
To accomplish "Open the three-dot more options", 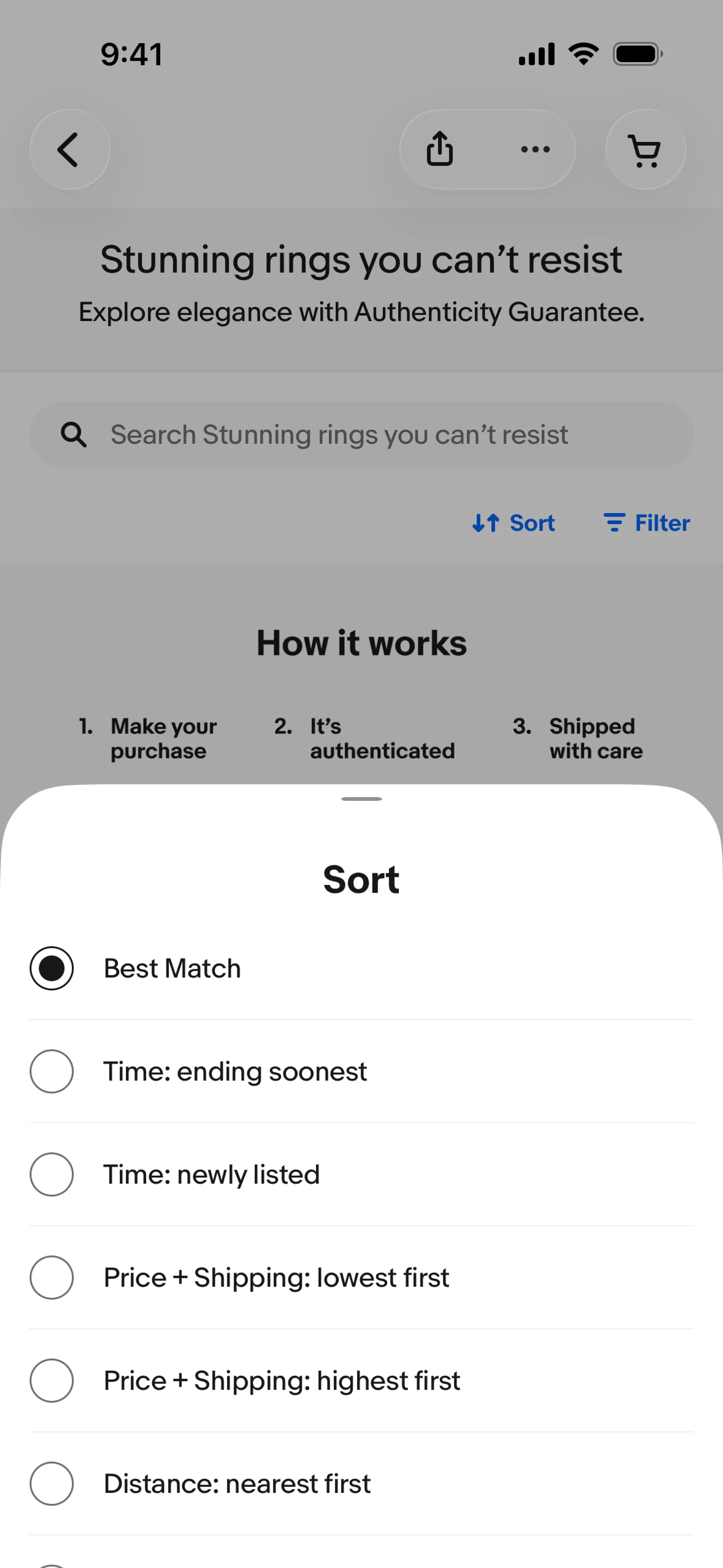I will 535,149.
